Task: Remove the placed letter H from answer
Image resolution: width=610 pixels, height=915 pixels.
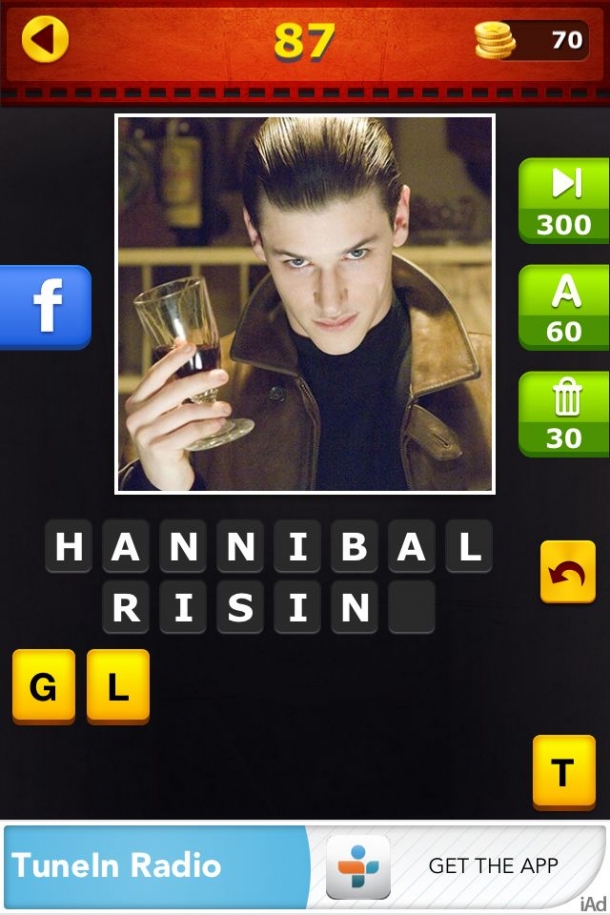Action: click(x=69, y=546)
